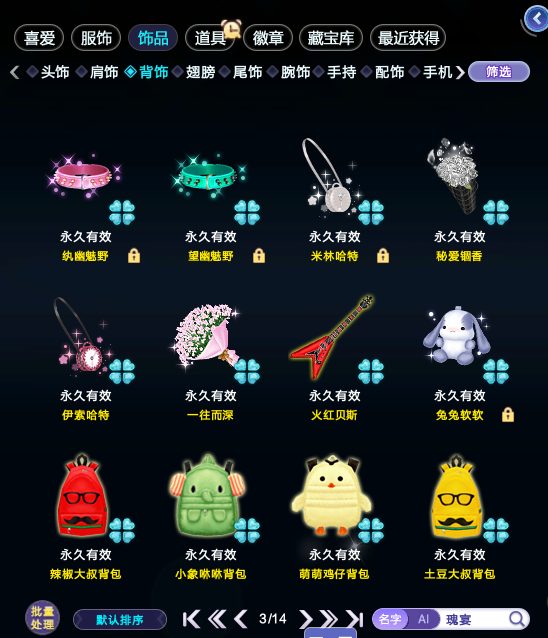Viewport: 548px width, 638px height.
Task: Open 批量处理 batch processing
Action: pos(42,618)
